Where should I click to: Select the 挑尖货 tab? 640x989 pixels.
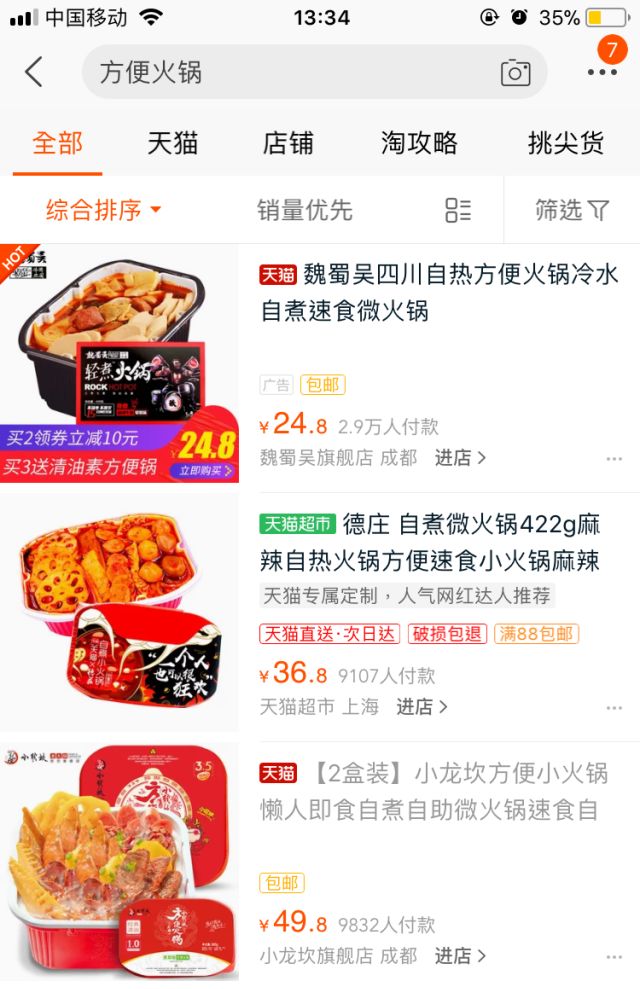(566, 143)
